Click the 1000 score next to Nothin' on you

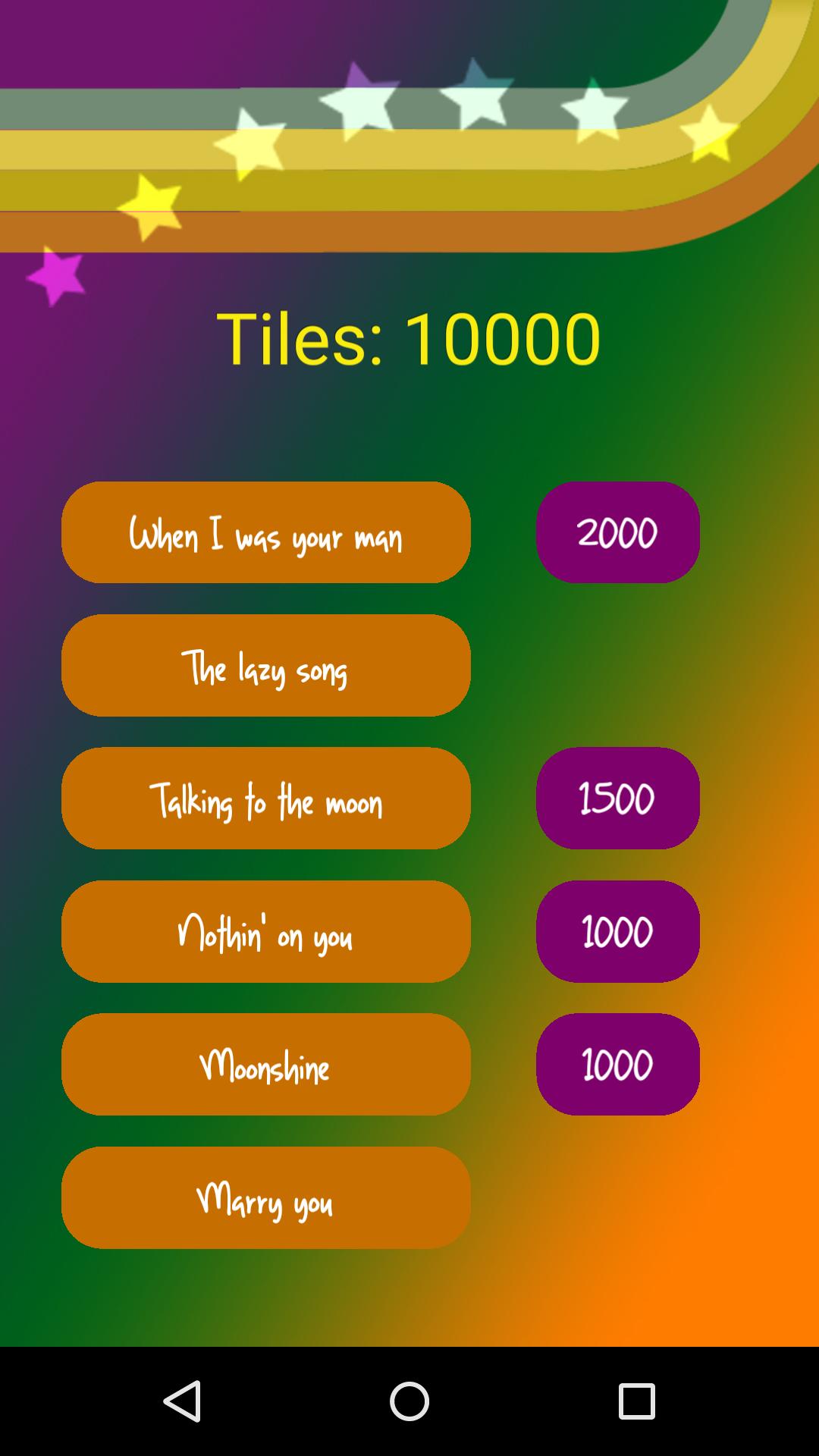pyautogui.click(x=617, y=932)
